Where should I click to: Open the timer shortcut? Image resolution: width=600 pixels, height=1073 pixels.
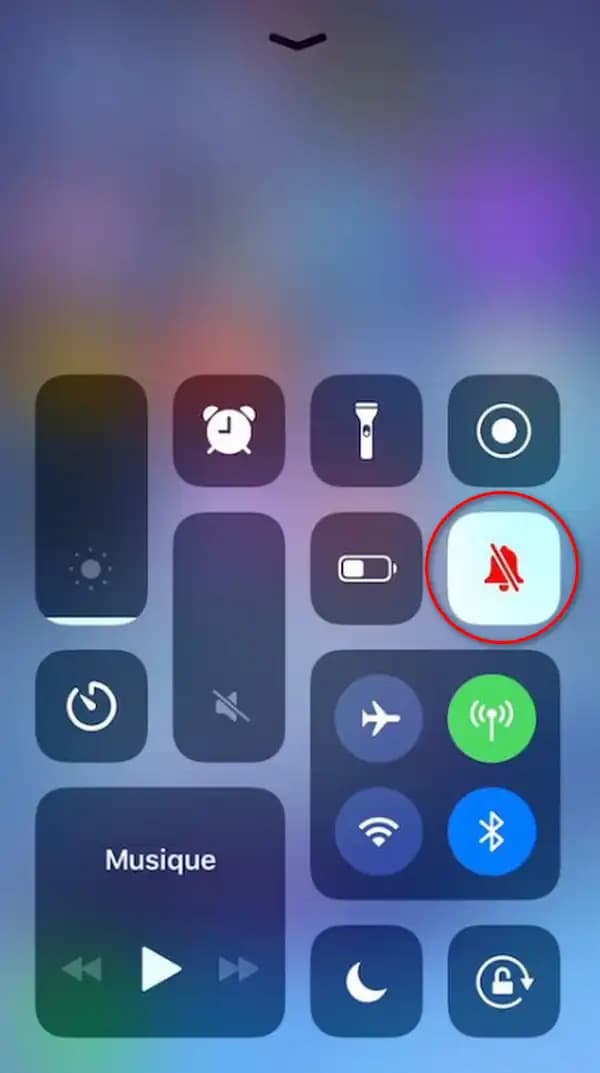tap(91, 706)
